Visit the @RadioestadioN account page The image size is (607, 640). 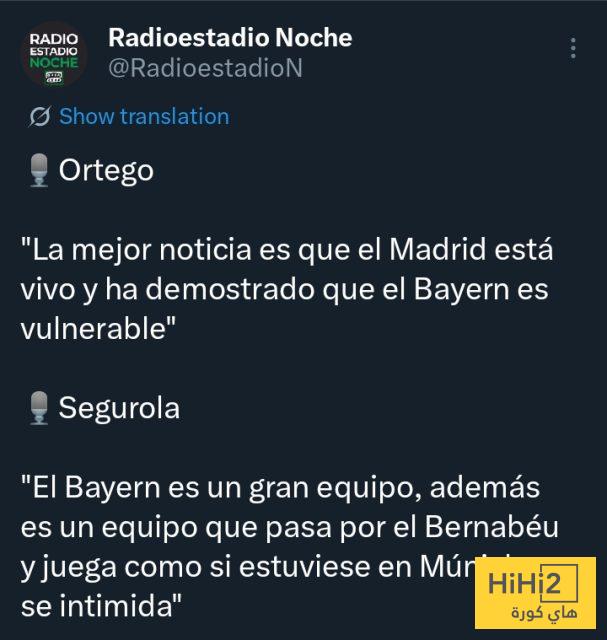(204, 68)
